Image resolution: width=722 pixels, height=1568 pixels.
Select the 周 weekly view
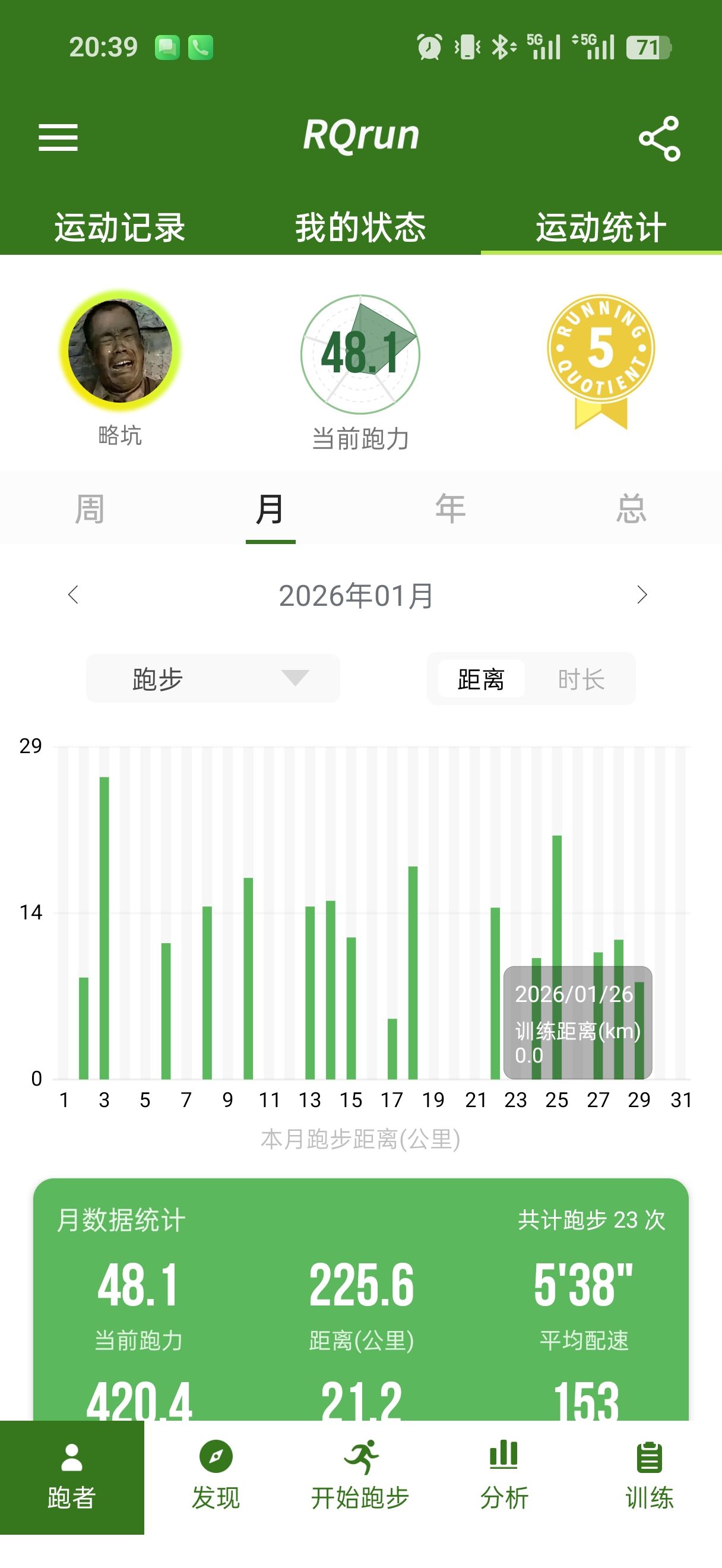click(90, 509)
